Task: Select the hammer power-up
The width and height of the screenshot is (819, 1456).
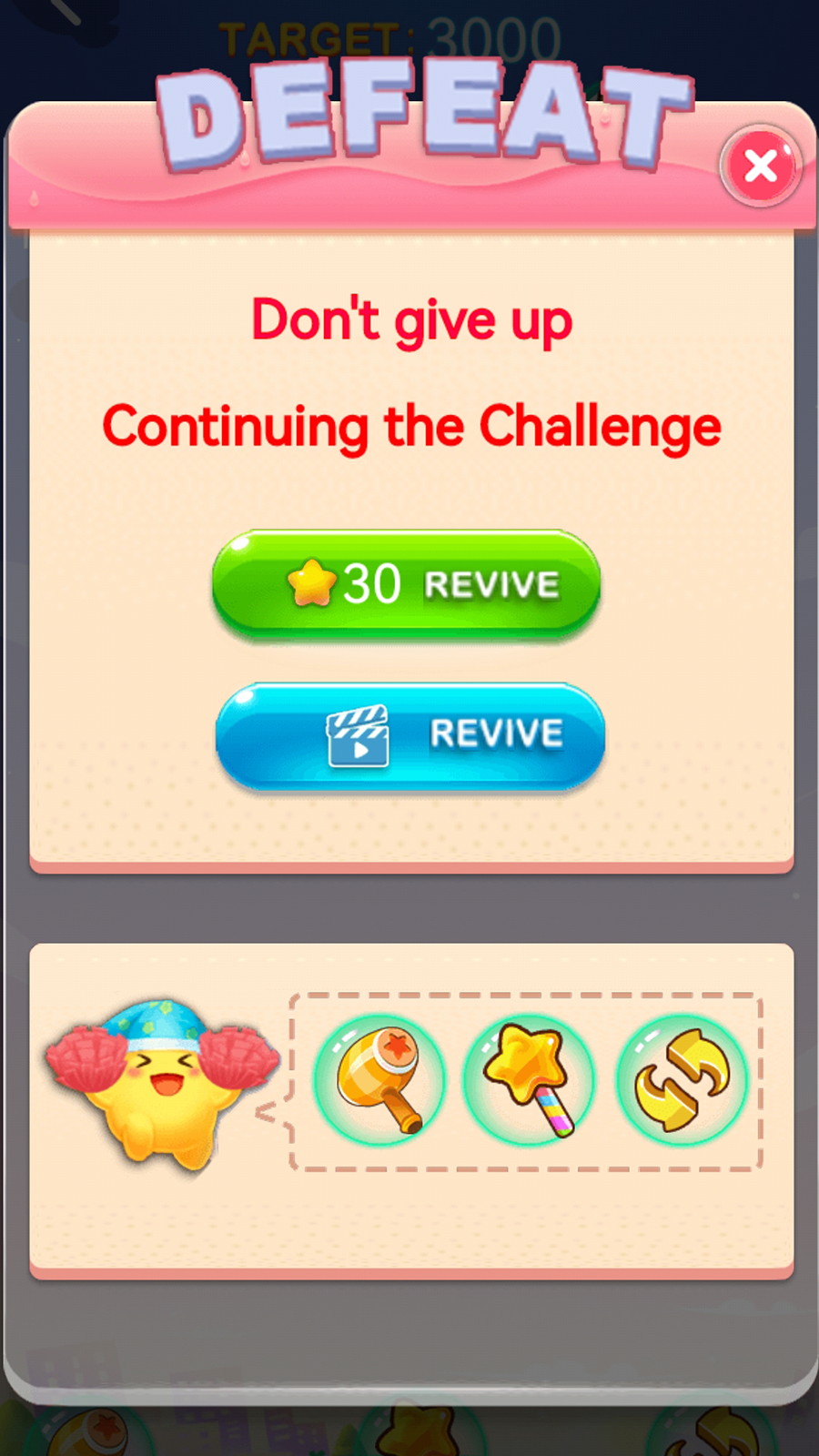Action: [379, 1080]
